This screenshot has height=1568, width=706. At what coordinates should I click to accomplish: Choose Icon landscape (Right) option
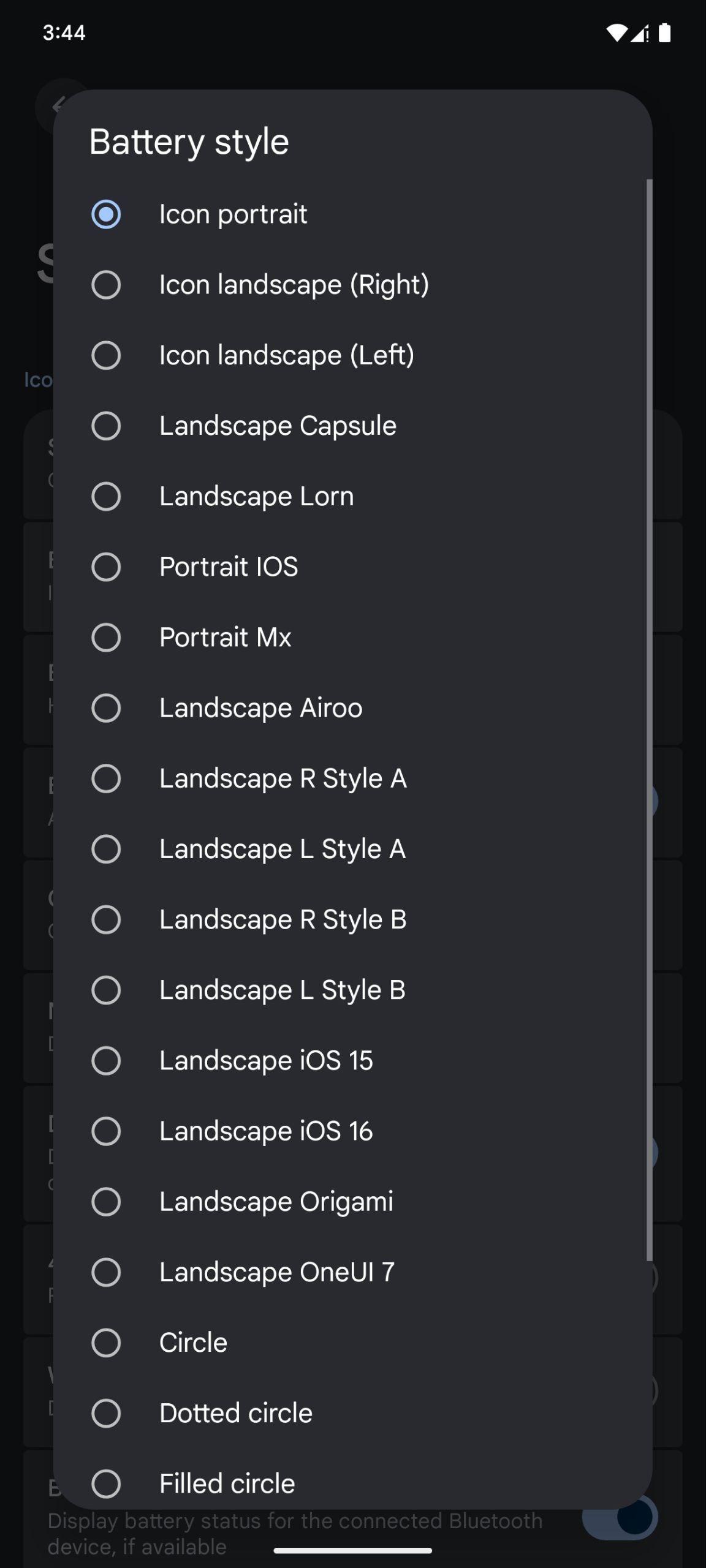point(352,285)
